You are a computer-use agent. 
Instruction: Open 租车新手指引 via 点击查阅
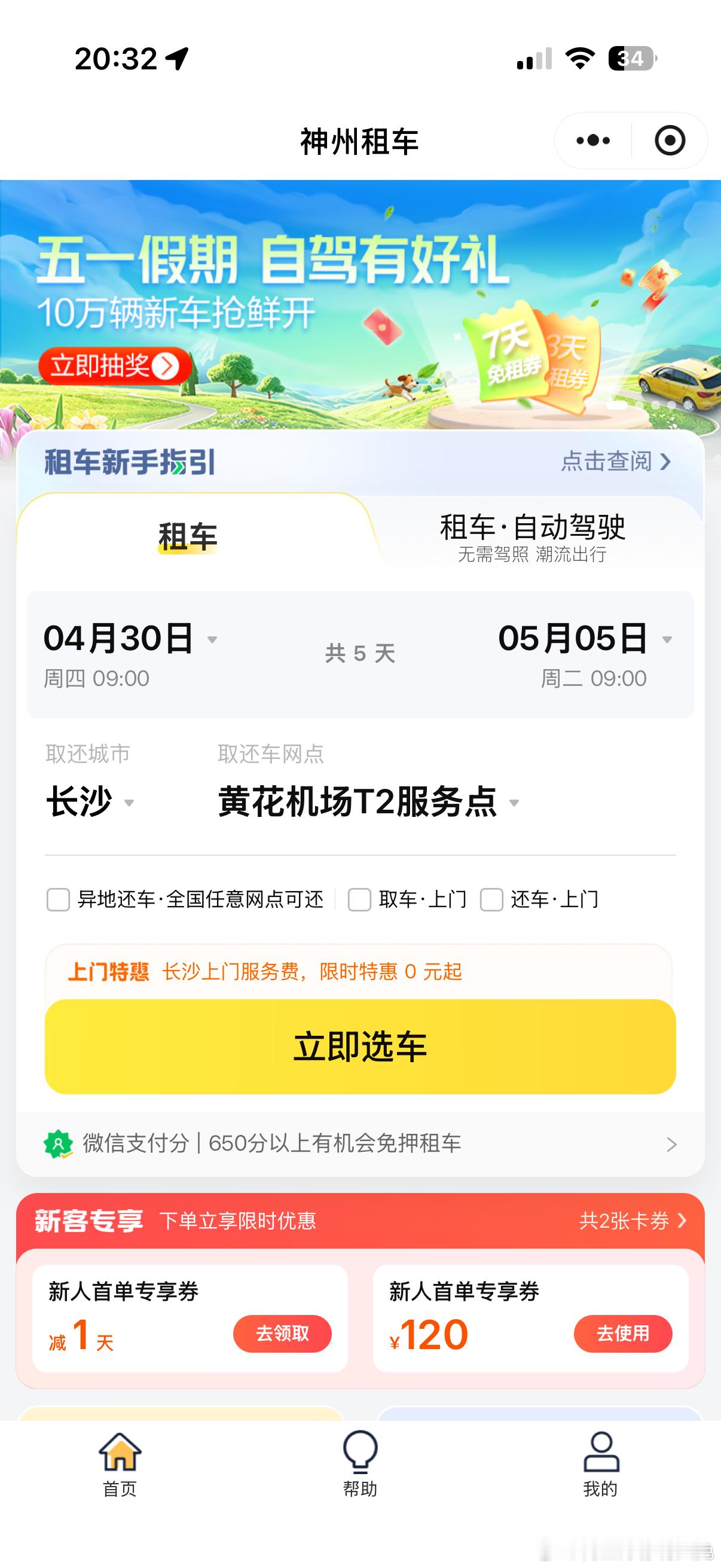click(616, 462)
